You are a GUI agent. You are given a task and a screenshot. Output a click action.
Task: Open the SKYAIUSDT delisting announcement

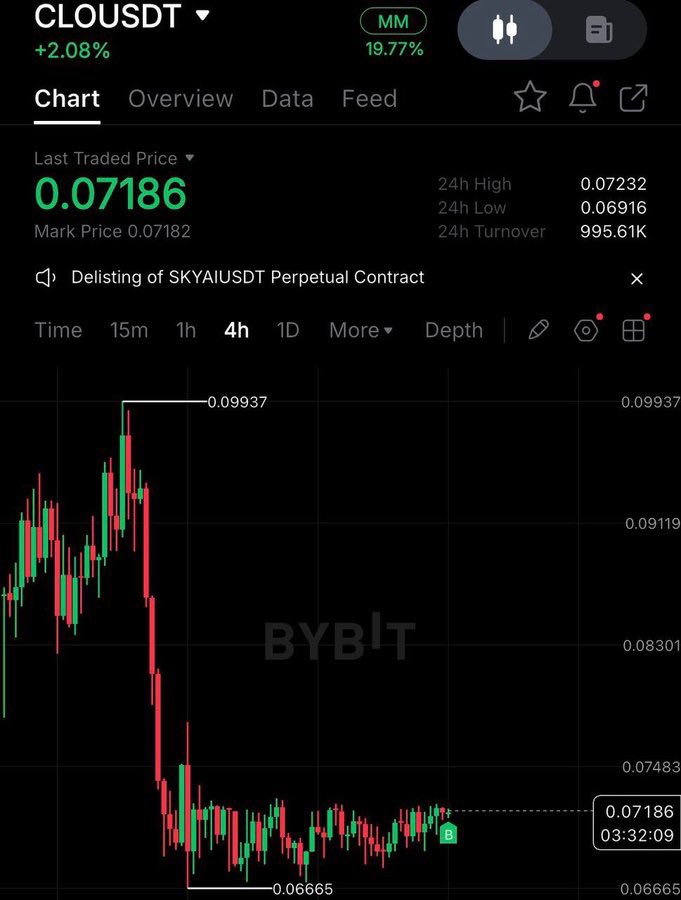247,277
